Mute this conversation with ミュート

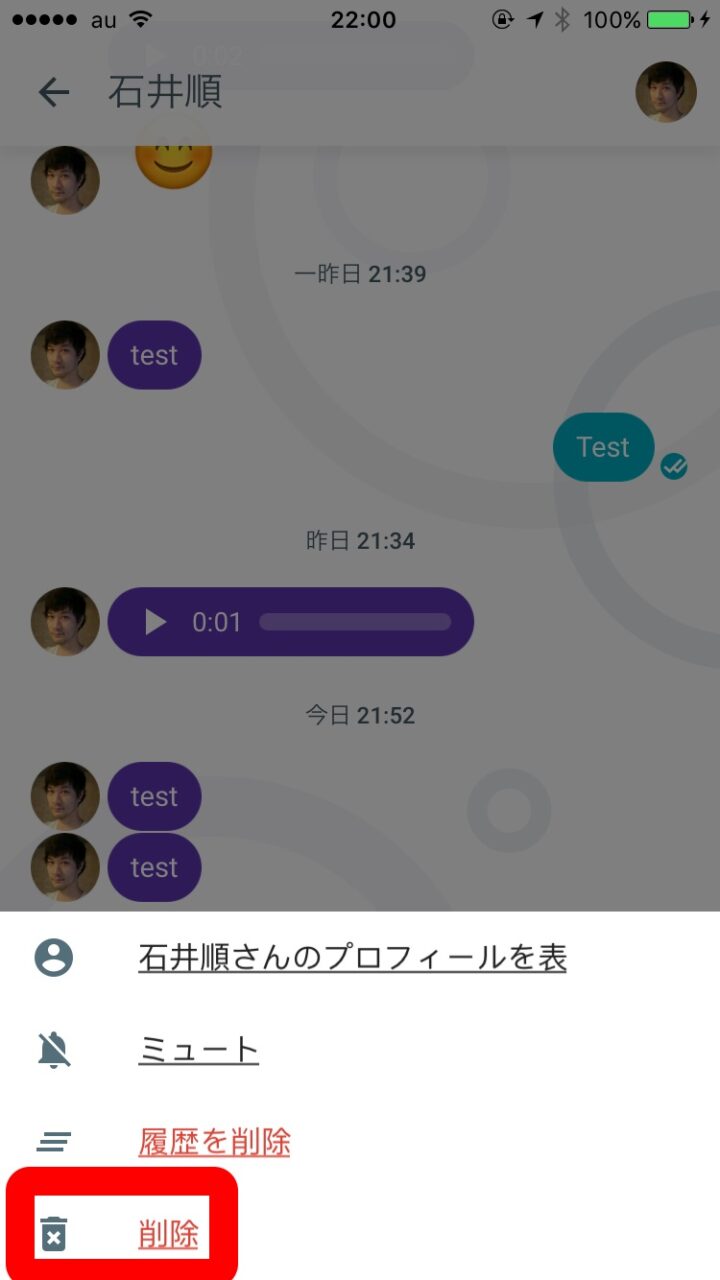point(198,1050)
